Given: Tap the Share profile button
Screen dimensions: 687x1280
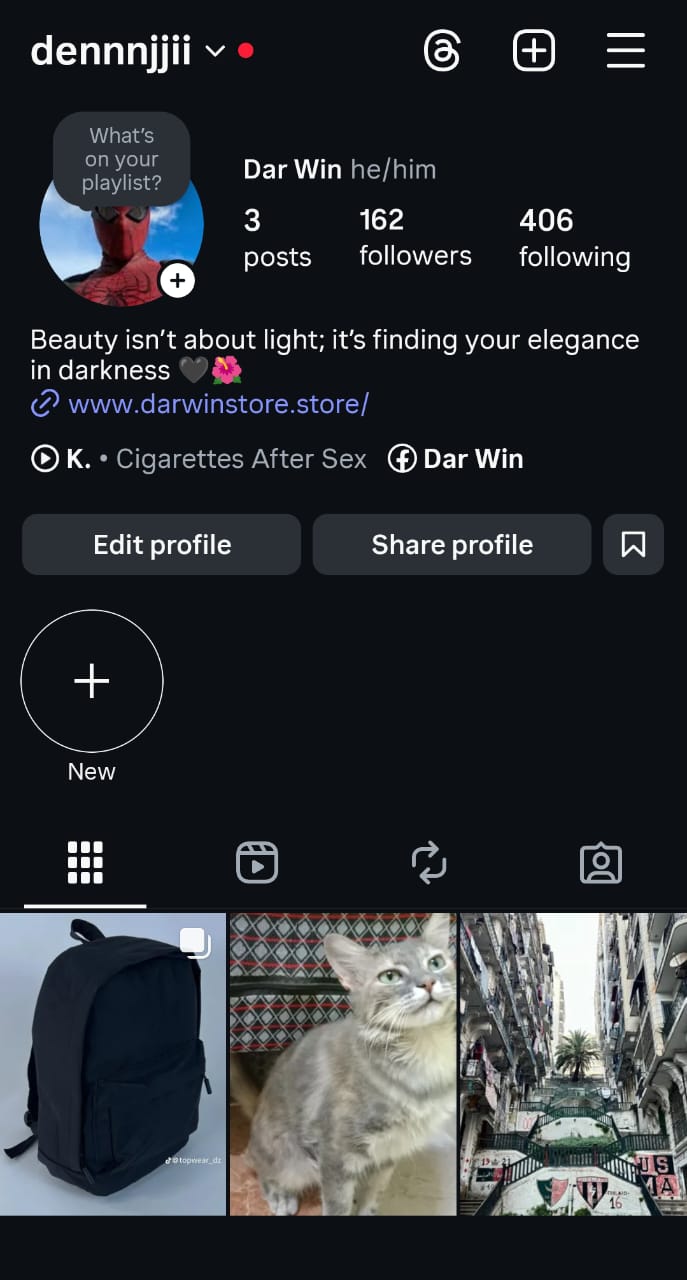Looking at the screenshot, I should click(x=451, y=544).
